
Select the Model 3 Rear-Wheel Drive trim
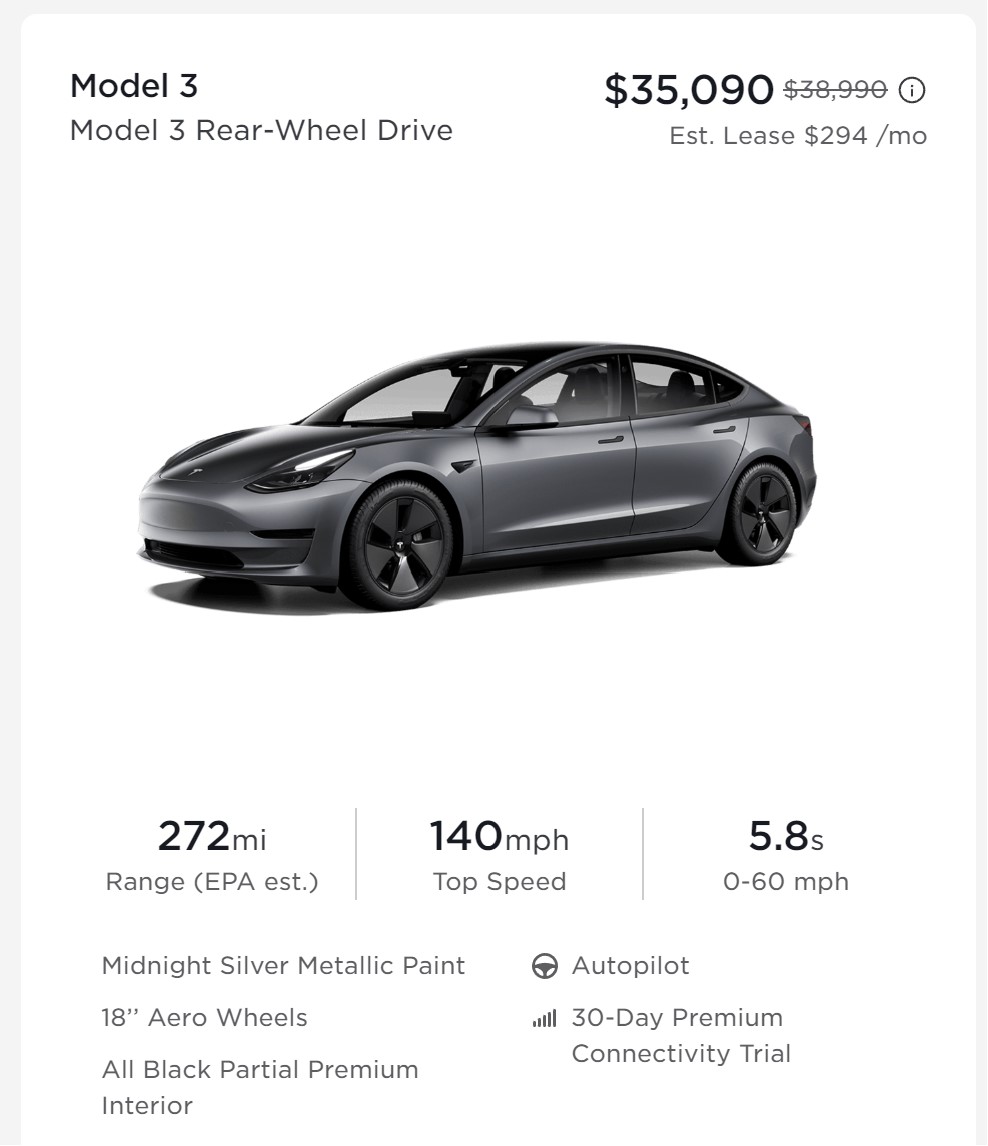(x=261, y=131)
